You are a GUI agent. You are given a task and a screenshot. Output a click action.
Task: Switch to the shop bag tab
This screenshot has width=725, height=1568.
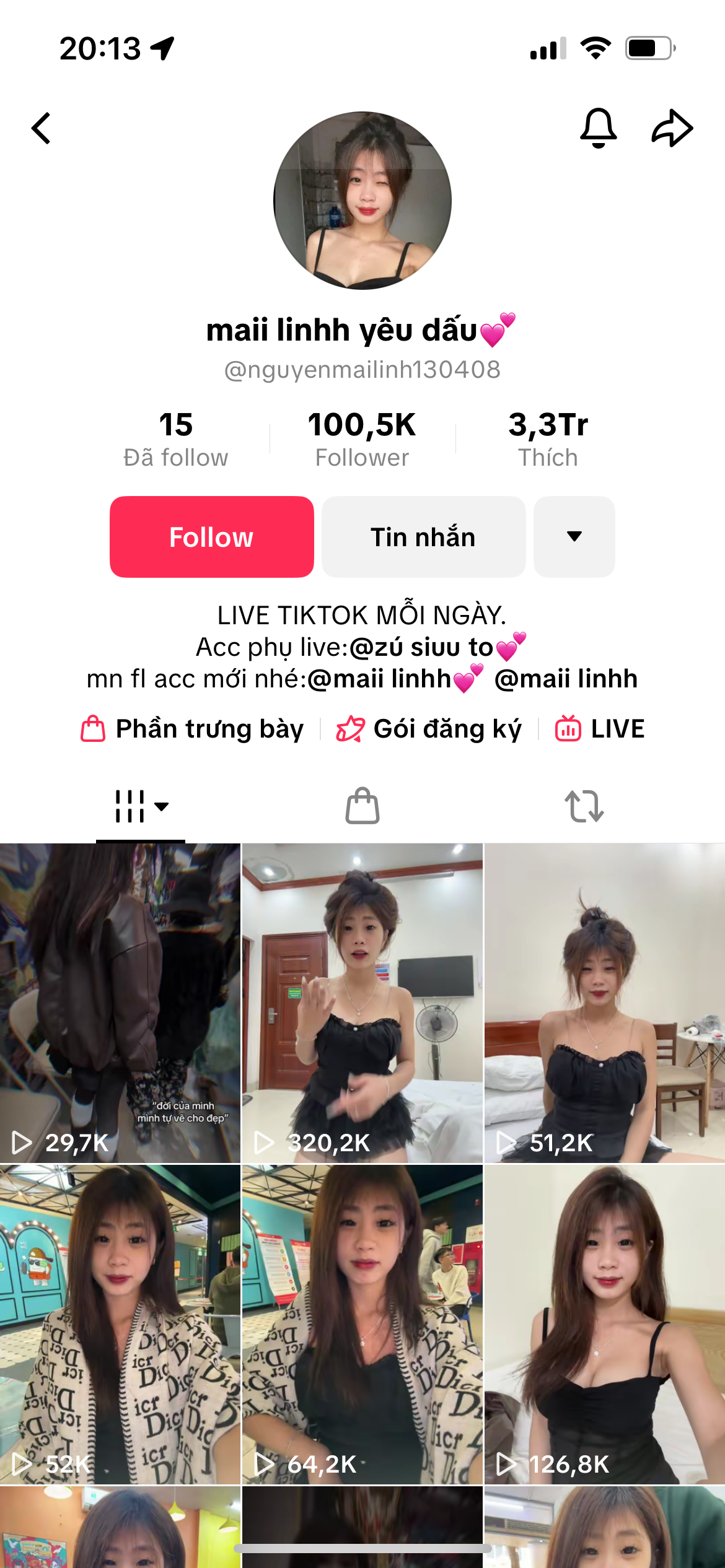[x=362, y=806]
